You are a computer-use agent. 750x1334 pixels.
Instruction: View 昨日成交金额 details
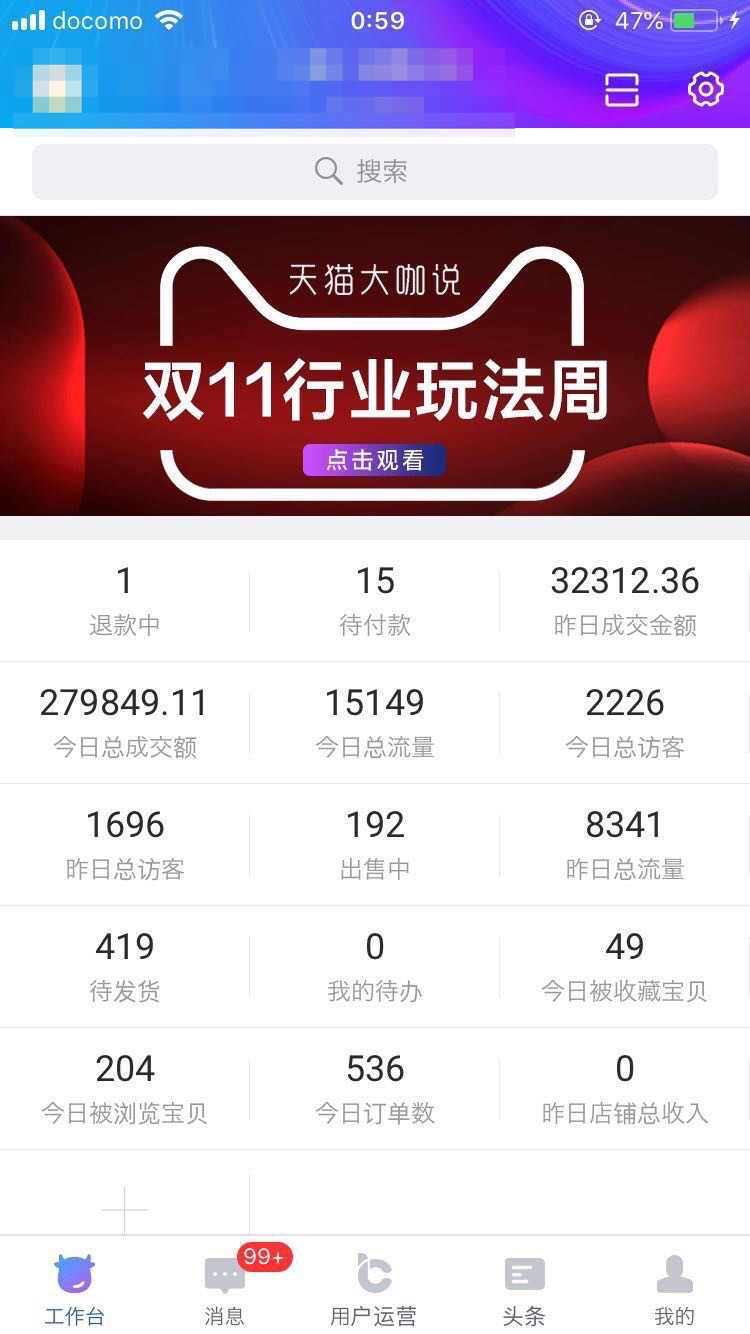click(625, 600)
